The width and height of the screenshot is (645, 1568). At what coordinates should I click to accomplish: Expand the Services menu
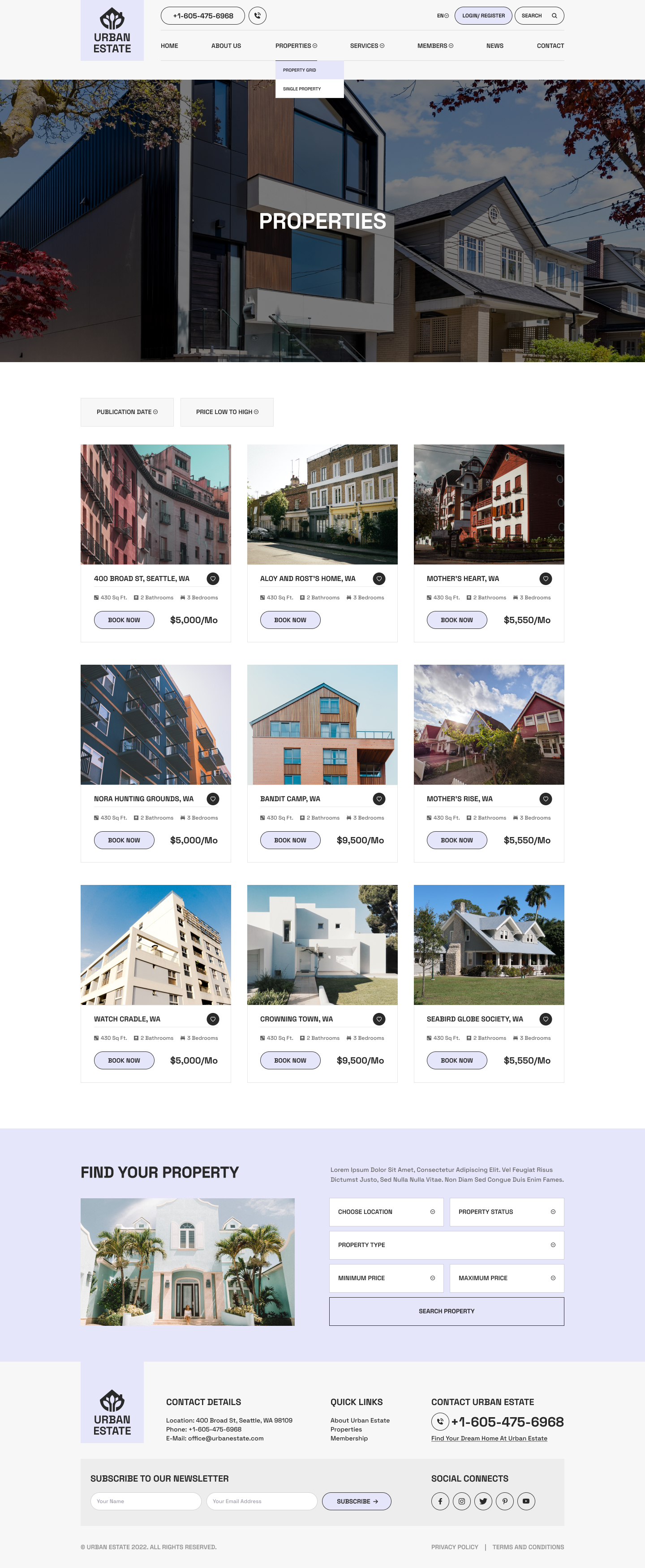pos(367,46)
